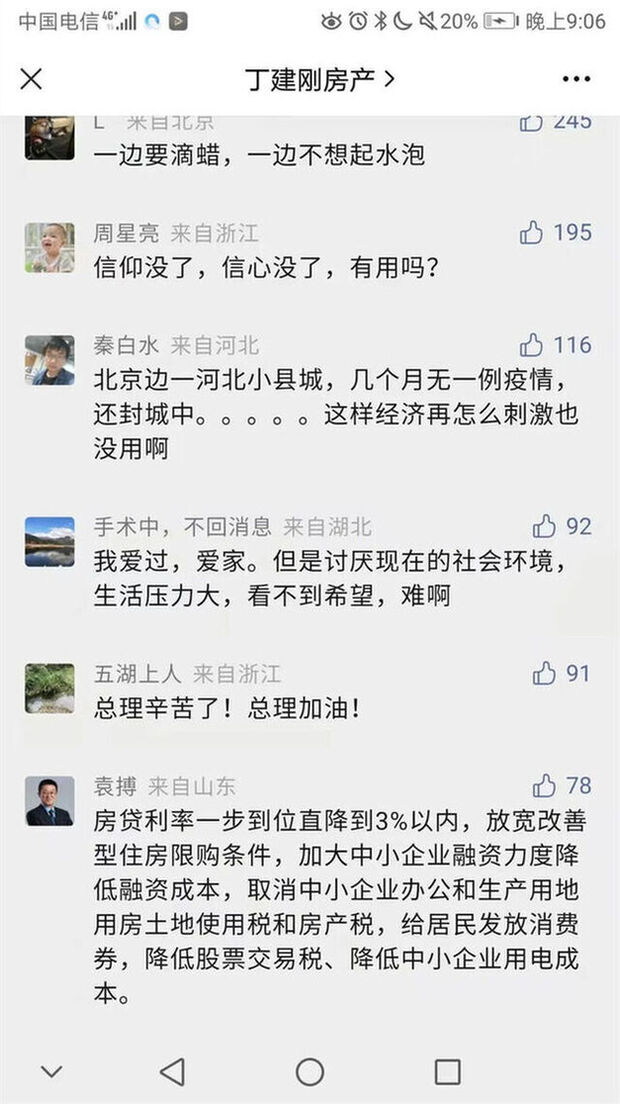Viewport: 620px width, 1104px height.
Task: Open the recent apps view
Action: tap(447, 1072)
